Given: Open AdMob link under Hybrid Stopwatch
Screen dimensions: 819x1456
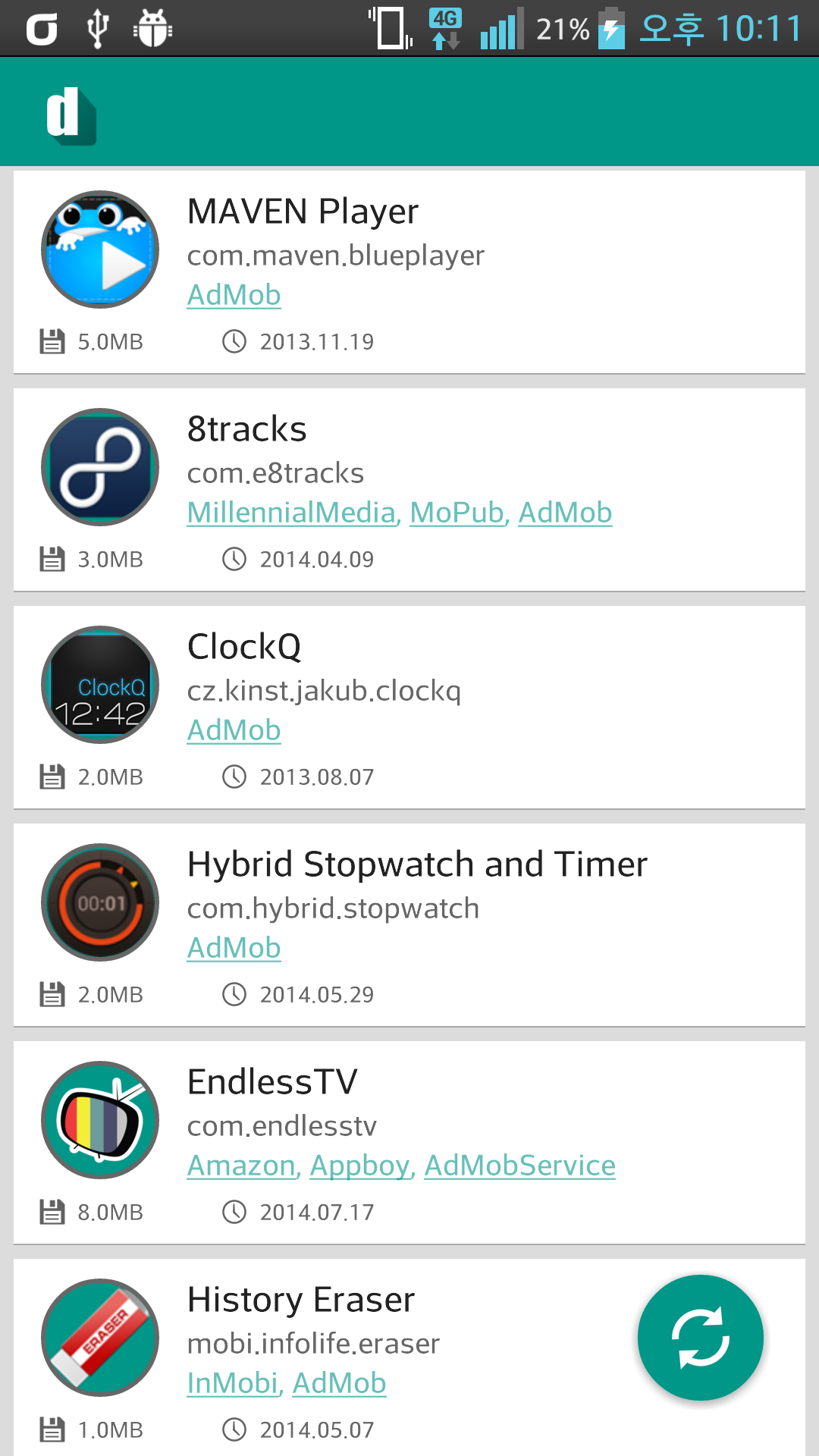Looking at the screenshot, I should [x=234, y=948].
